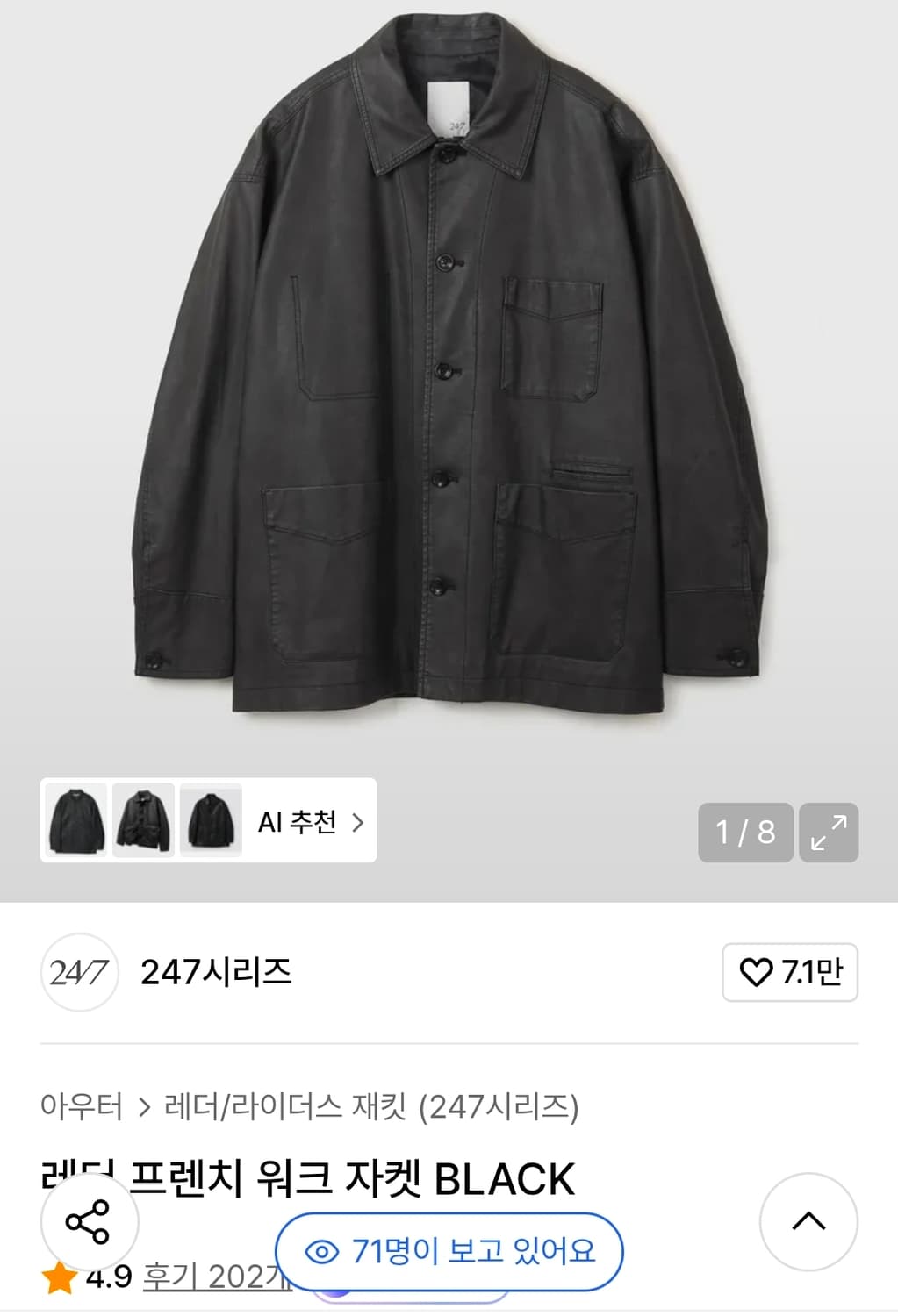Expand the AI 추천 chevron arrow
The image size is (898, 1316).
(x=356, y=822)
